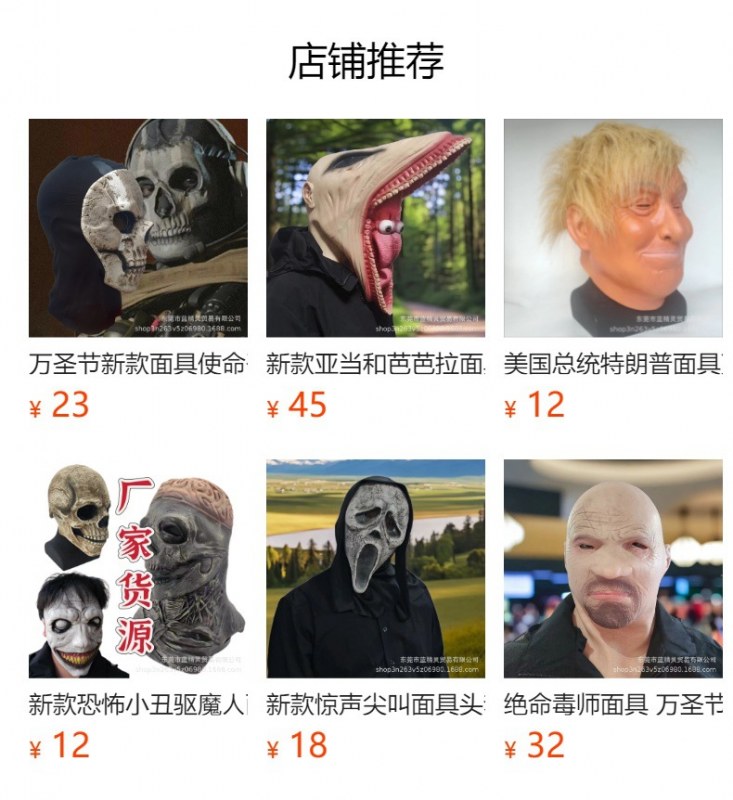Select the 新款惊声尖叫面具头 product for ¥18

[375, 568]
